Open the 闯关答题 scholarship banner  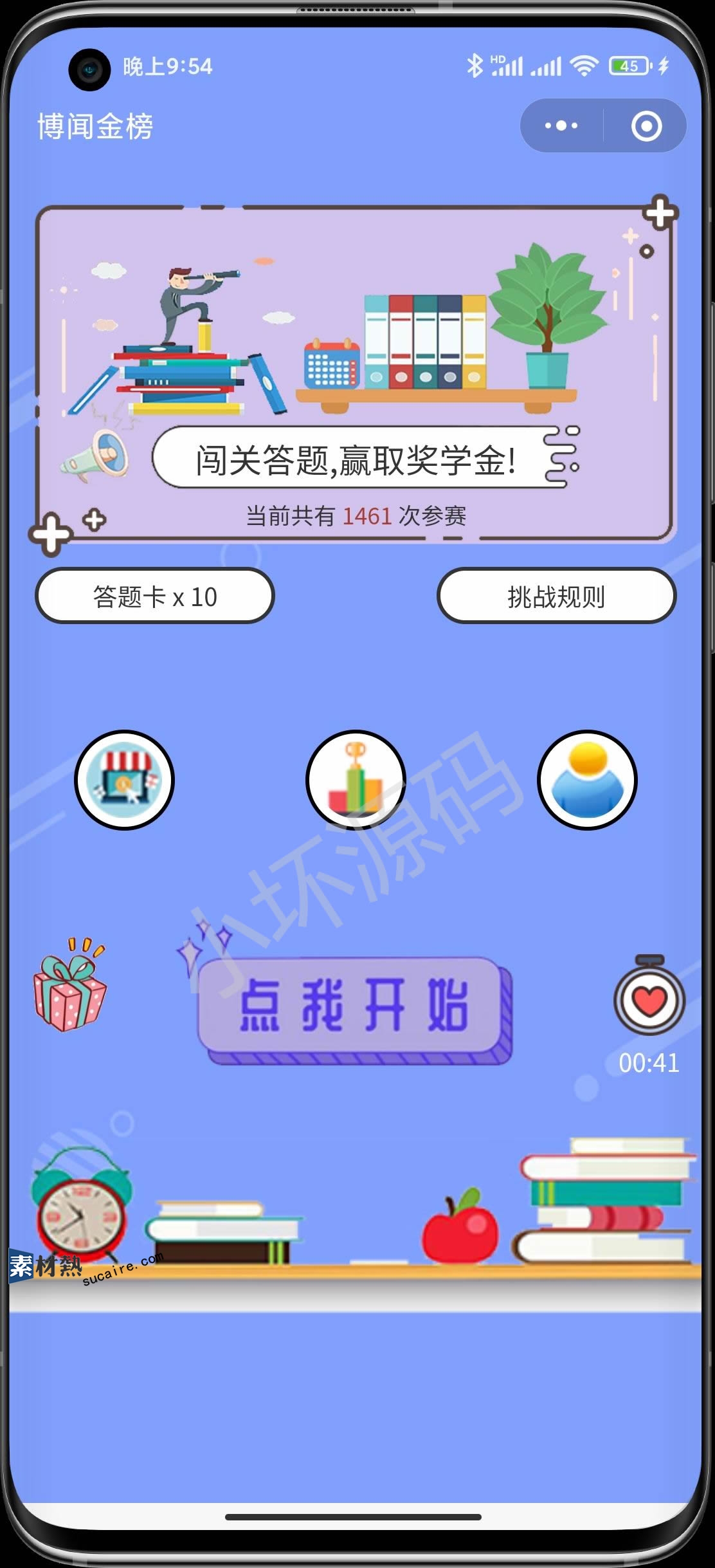coord(355,373)
